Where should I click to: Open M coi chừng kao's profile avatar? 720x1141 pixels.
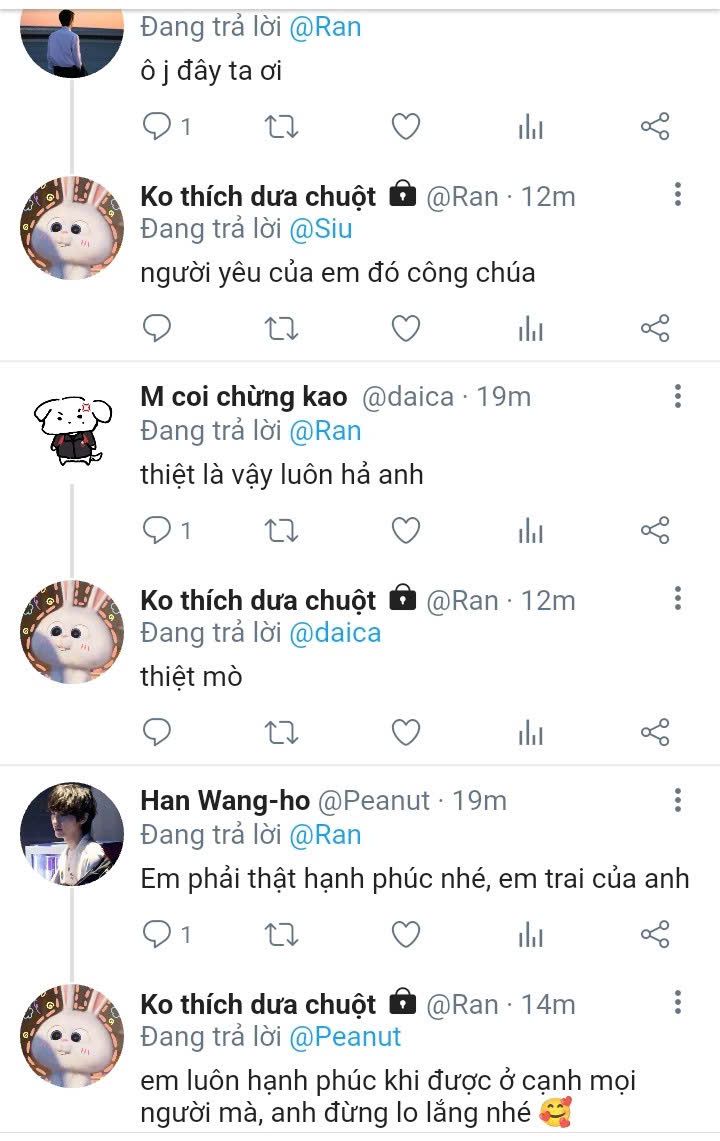70,430
